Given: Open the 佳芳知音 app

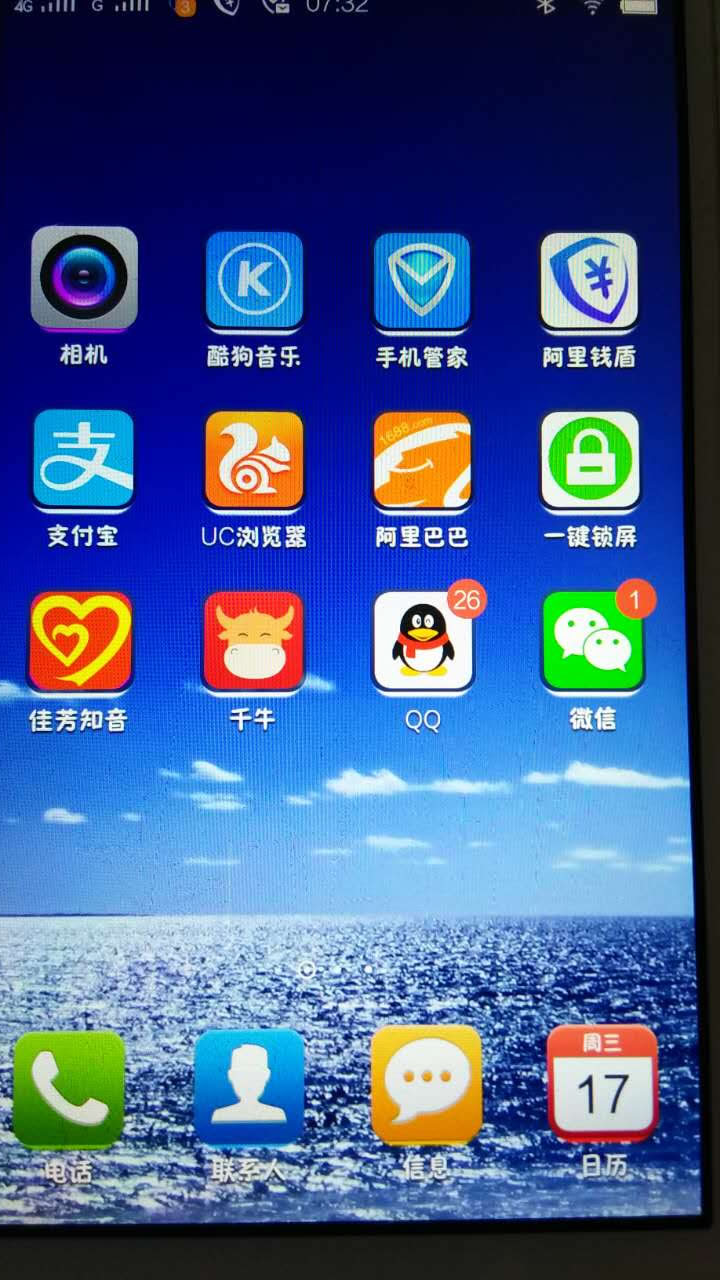Looking at the screenshot, I should coord(80,642).
